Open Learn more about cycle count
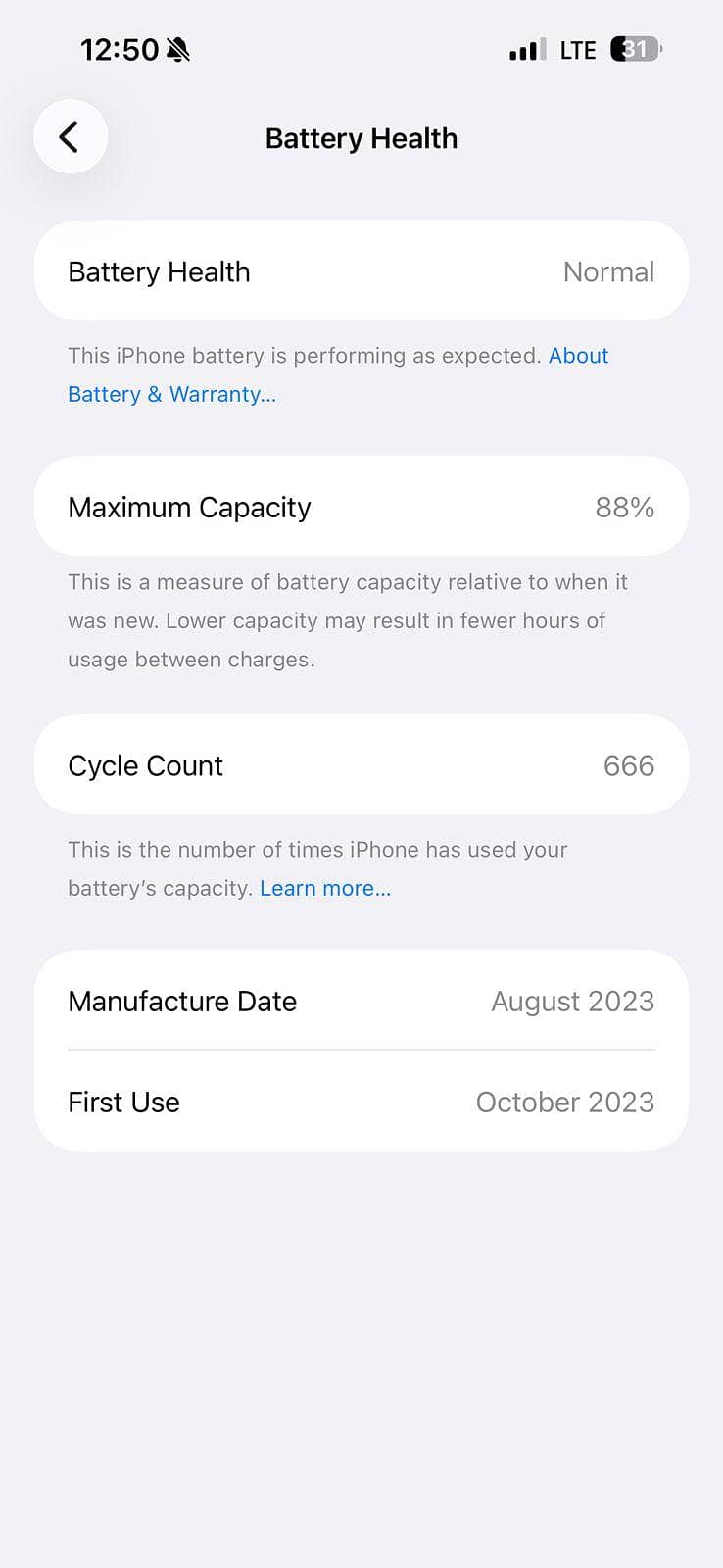Screen dimensions: 723x1568 coord(324,888)
